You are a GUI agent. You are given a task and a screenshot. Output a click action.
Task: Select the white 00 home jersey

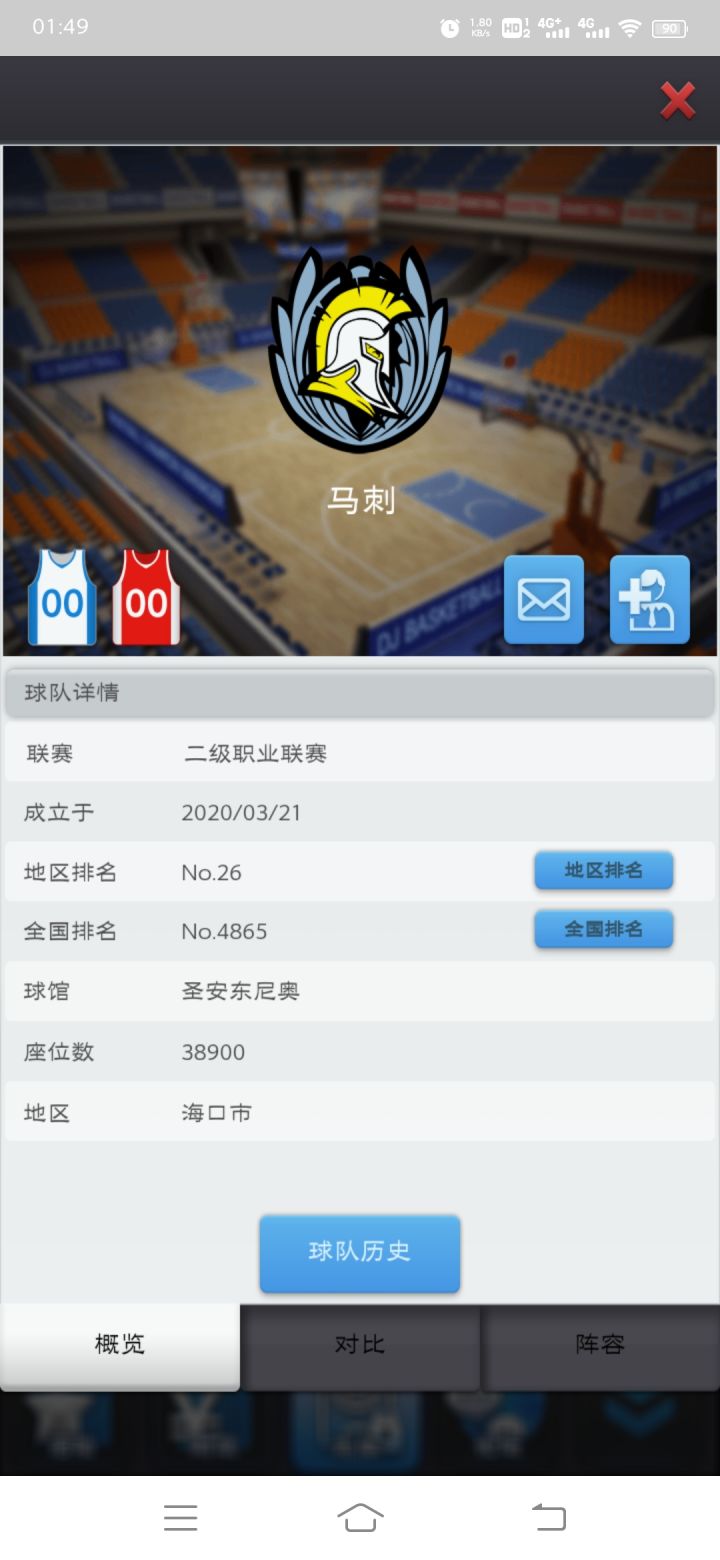(61, 597)
